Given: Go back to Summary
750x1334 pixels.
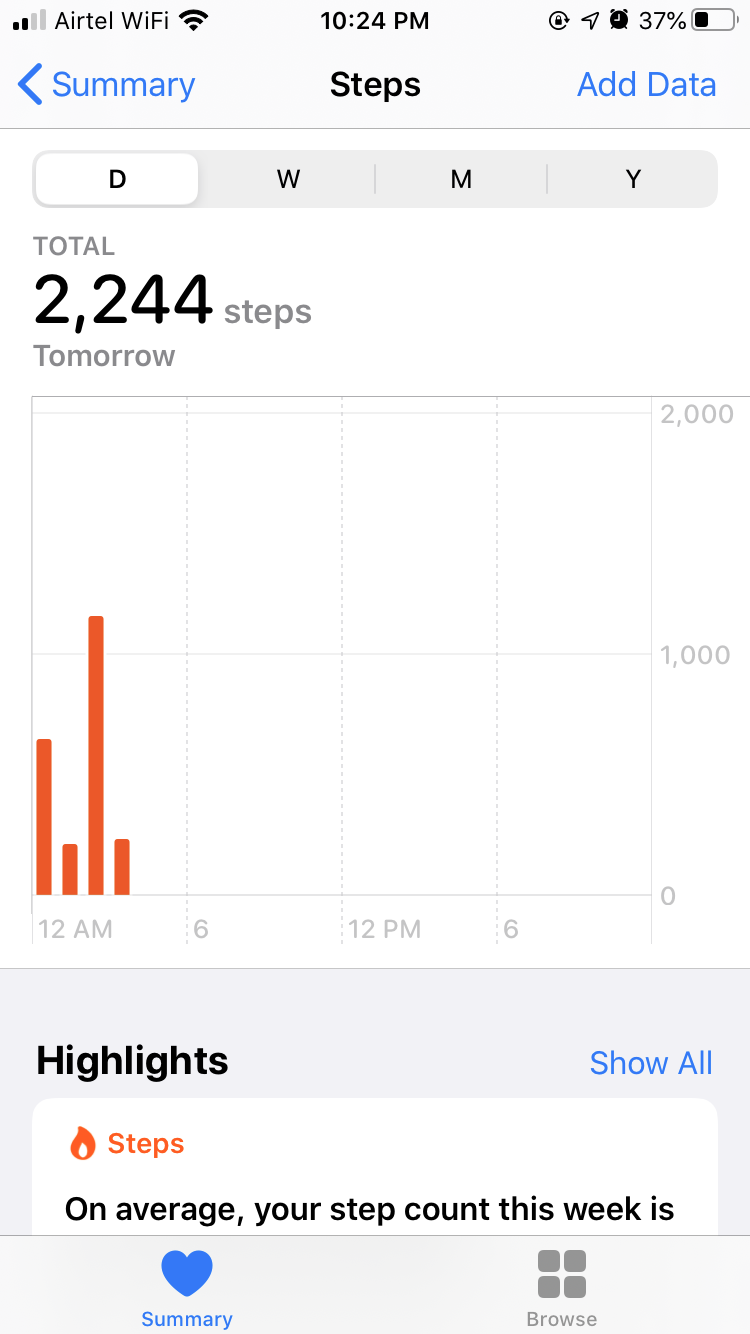Looking at the screenshot, I should [107, 85].
